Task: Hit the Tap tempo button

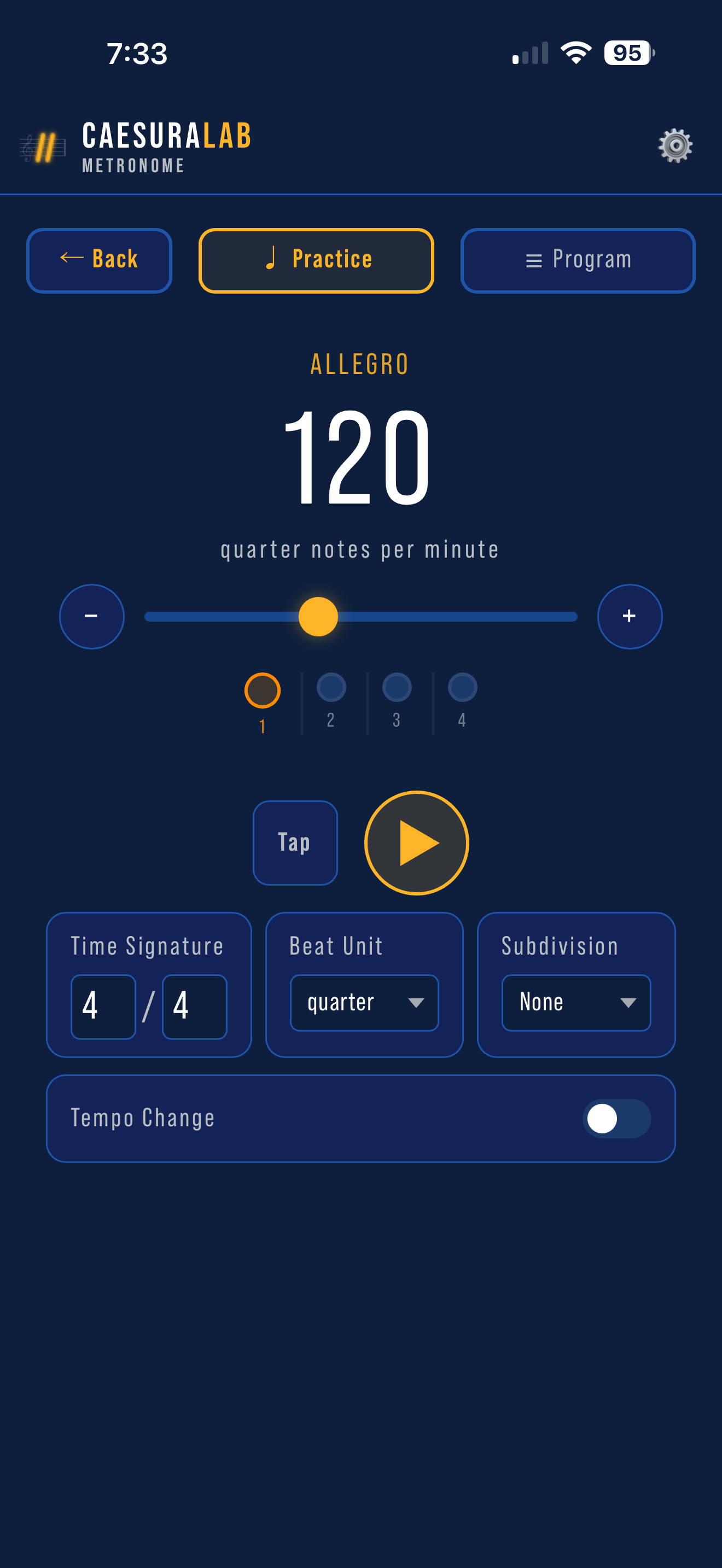Action: pyautogui.click(x=295, y=842)
